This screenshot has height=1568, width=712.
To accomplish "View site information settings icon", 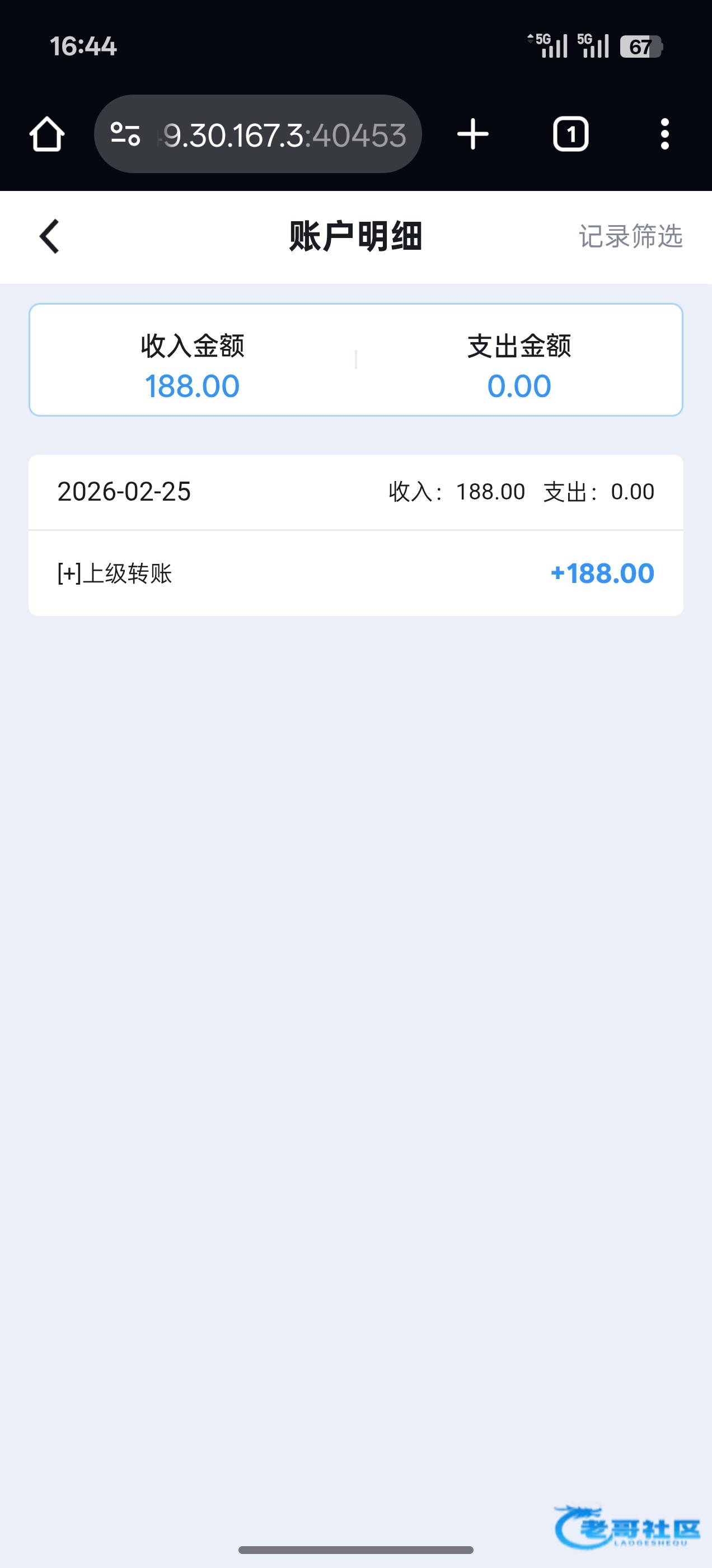I will click(125, 134).
